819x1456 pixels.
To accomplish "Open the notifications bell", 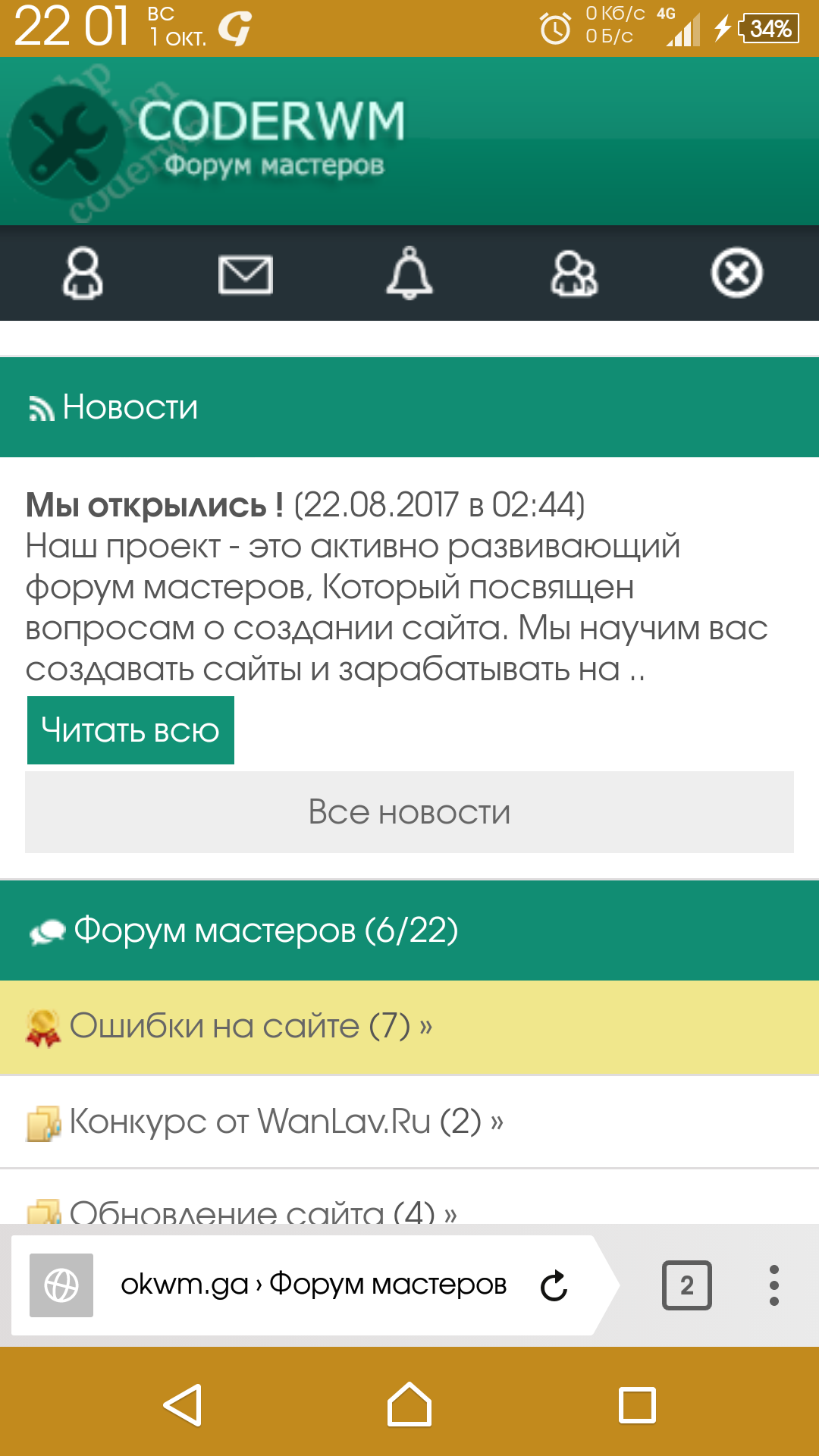I will (x=409, y=274).
